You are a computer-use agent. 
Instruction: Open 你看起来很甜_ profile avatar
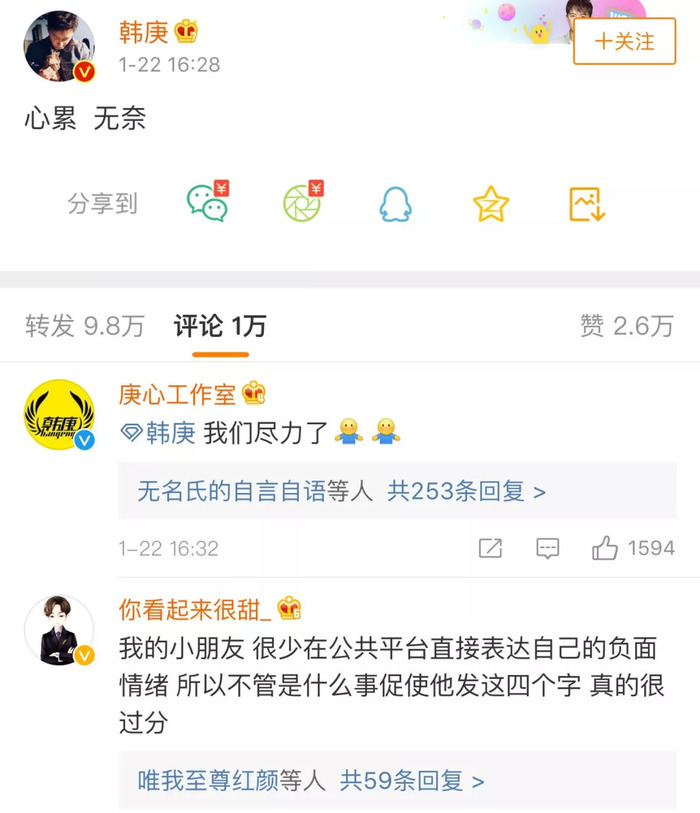tap(59, 629)
